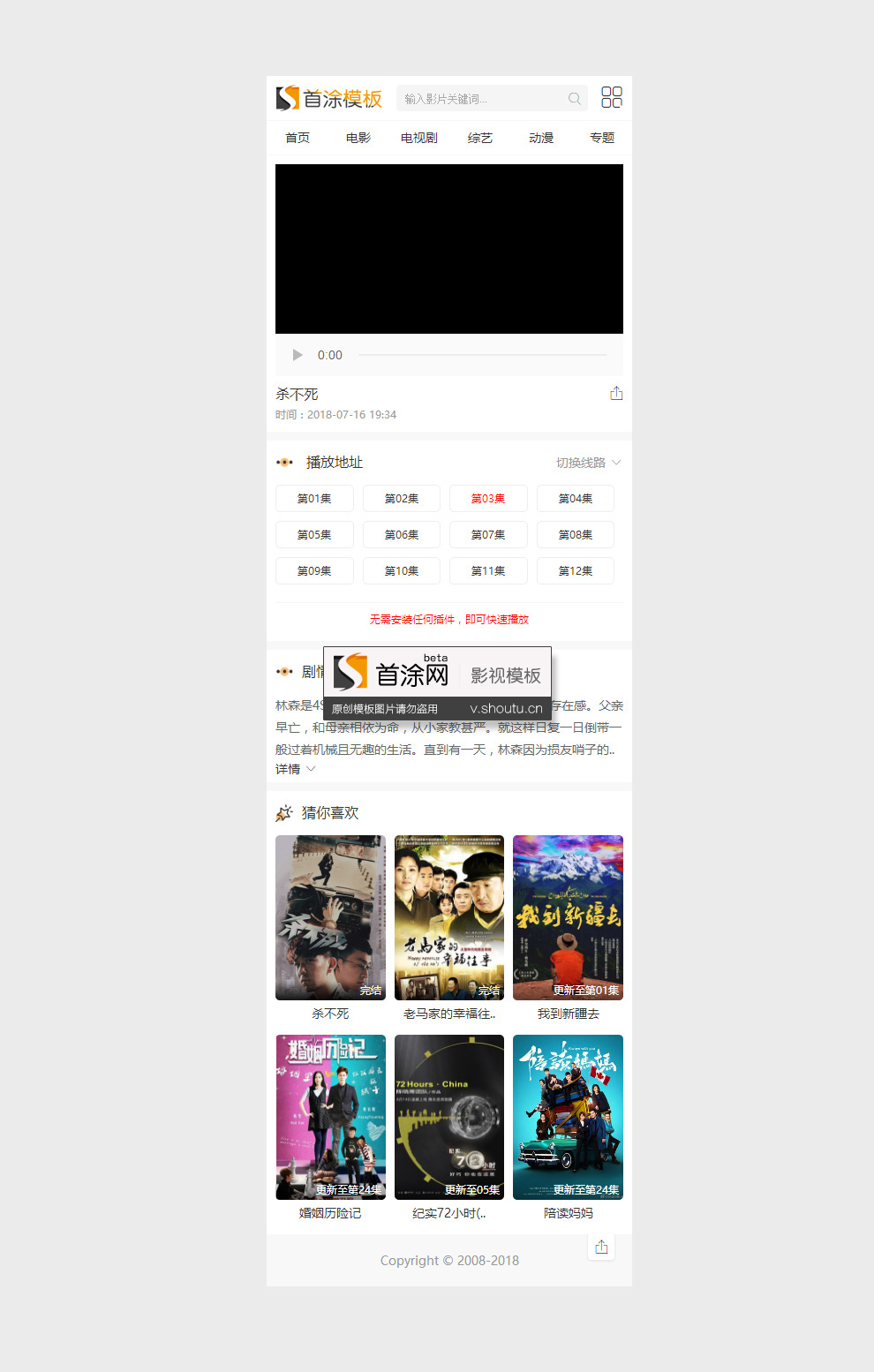The width and height of the screenshot is (874, 1372).
Task: Select episode 第01集
Action: point(314,499)
